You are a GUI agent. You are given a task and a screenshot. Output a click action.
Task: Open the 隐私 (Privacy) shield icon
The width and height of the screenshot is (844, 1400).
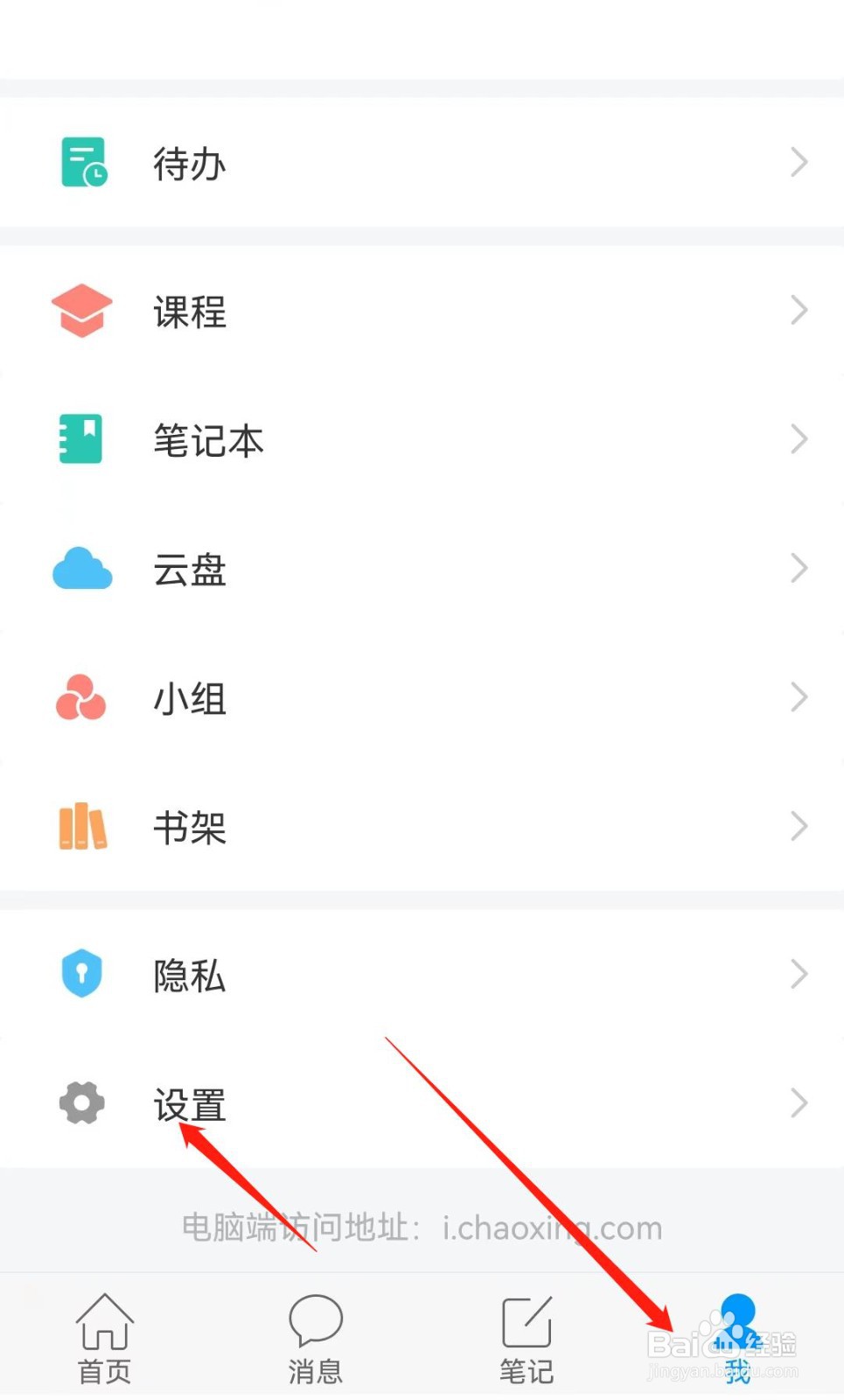[81, 974]
